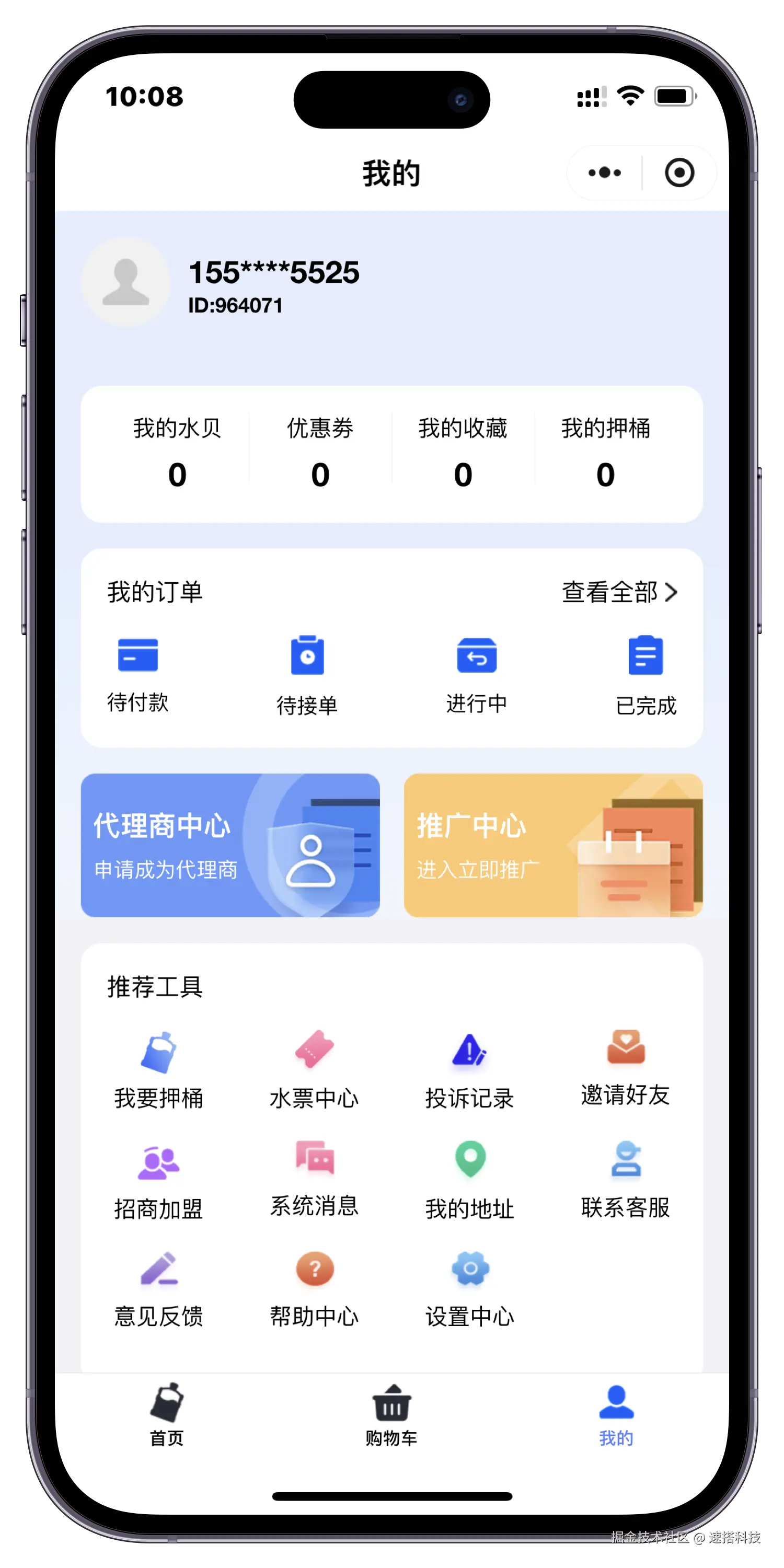
Task: View all orders via 查看全部
Action: pyautogui.click(x=619, y=592)
